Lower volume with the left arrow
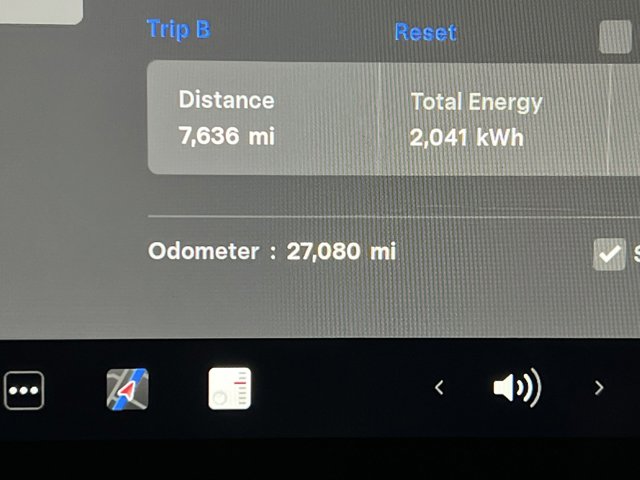 pyautogui.click(x=439, y=388)
